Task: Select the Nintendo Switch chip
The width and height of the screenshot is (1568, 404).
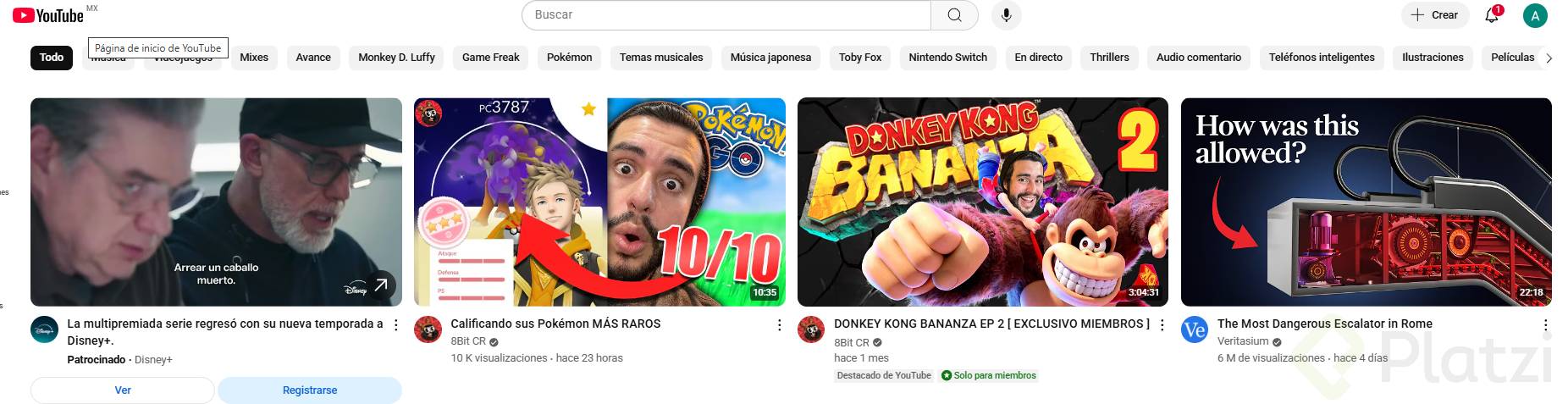Action: point(947,58)
